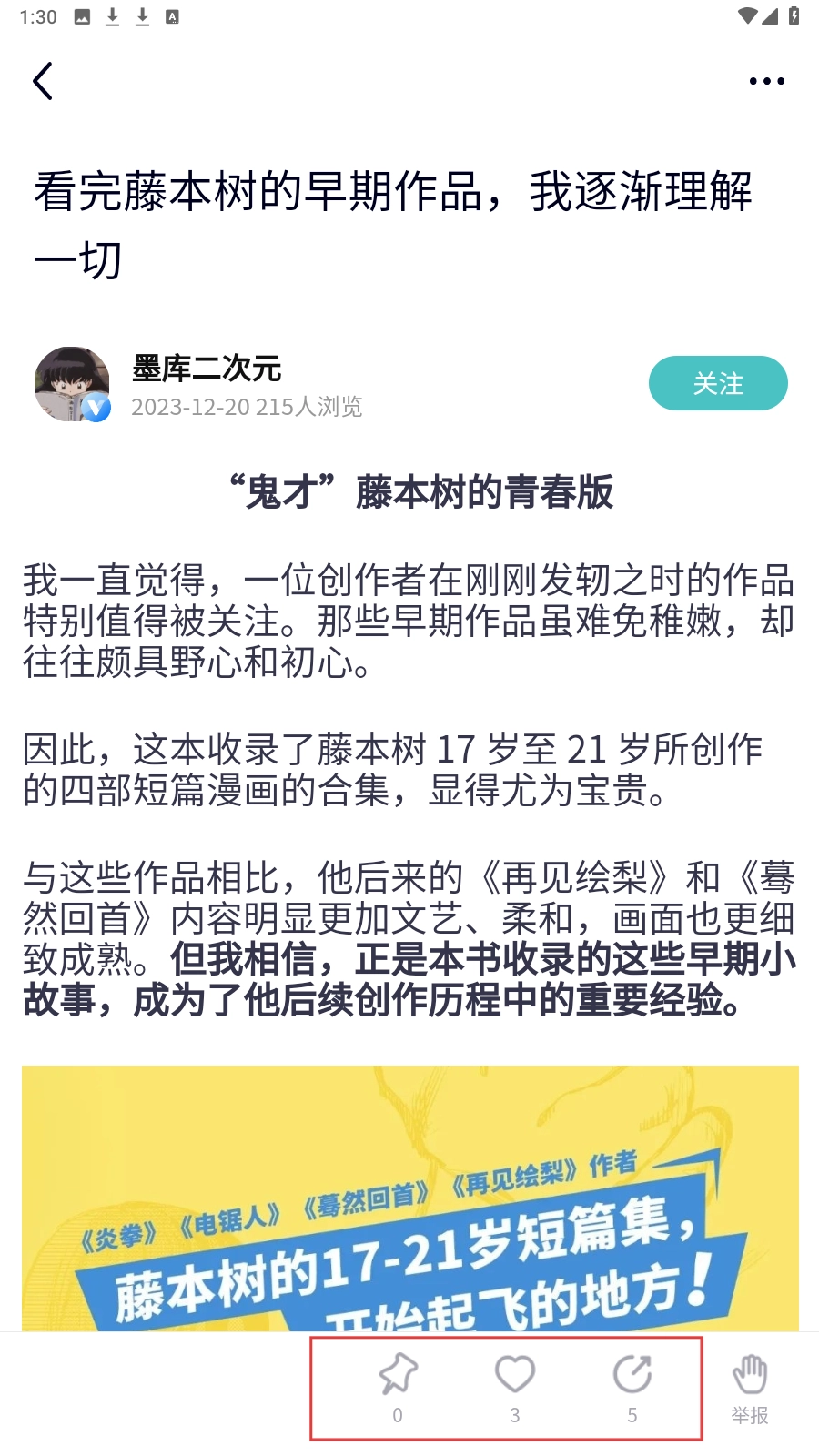Like this article with the heart icon
The width and height of the screenshot is (819, 1456).
(515, 1376)
